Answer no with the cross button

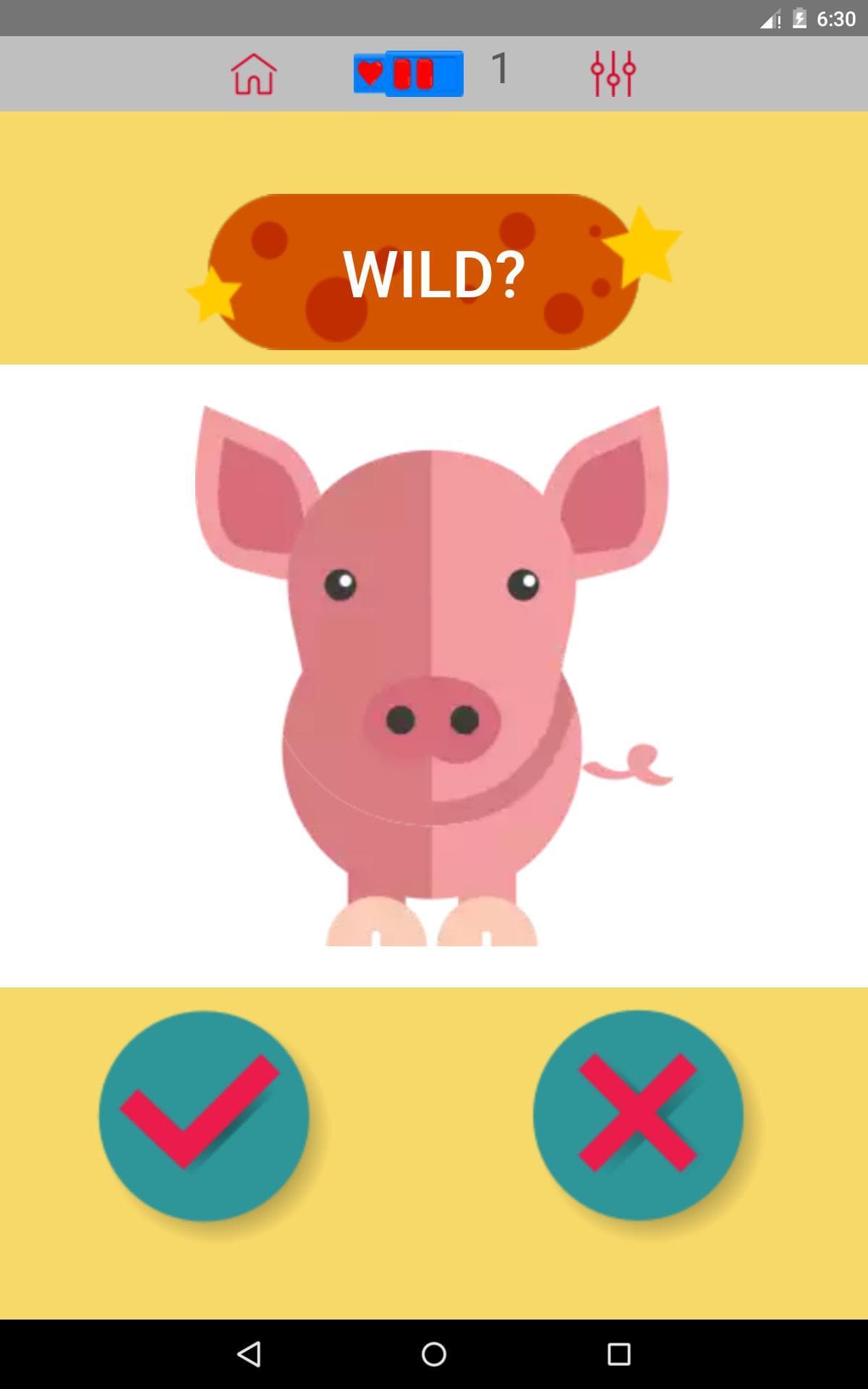[x=638, y=1115]
